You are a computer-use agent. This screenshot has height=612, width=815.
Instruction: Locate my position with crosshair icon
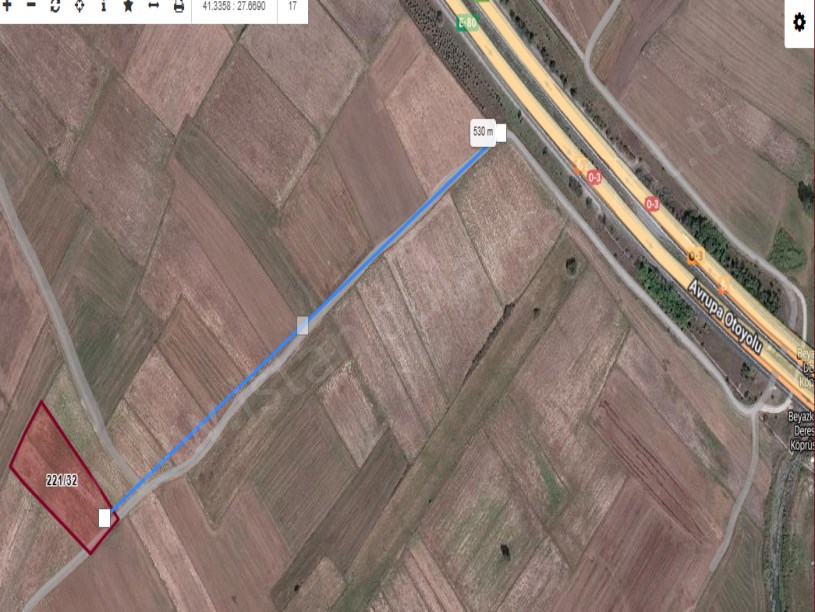pos(79,6)
